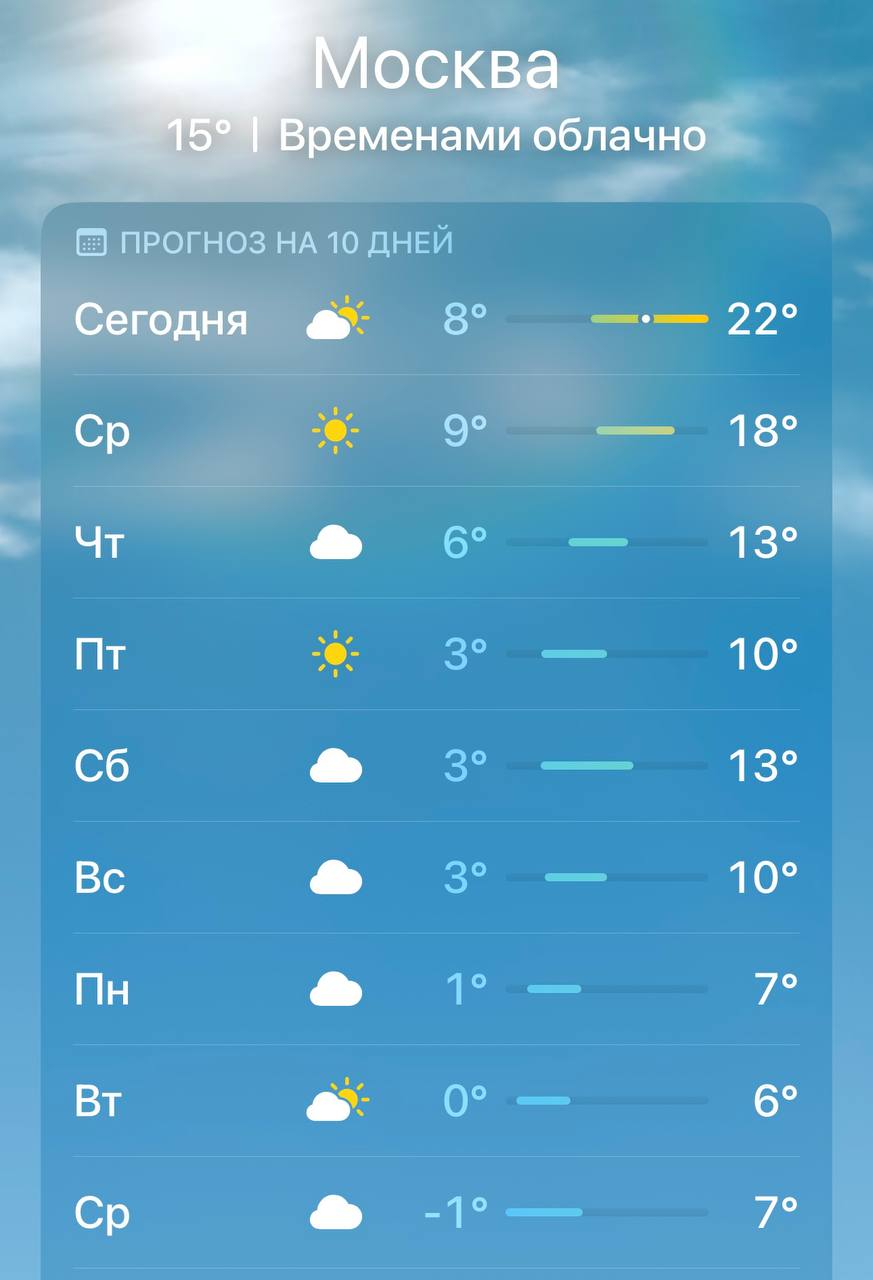Open today's forecast row (Сегодня)
The image size is (873, 1280).
[436, 320]
